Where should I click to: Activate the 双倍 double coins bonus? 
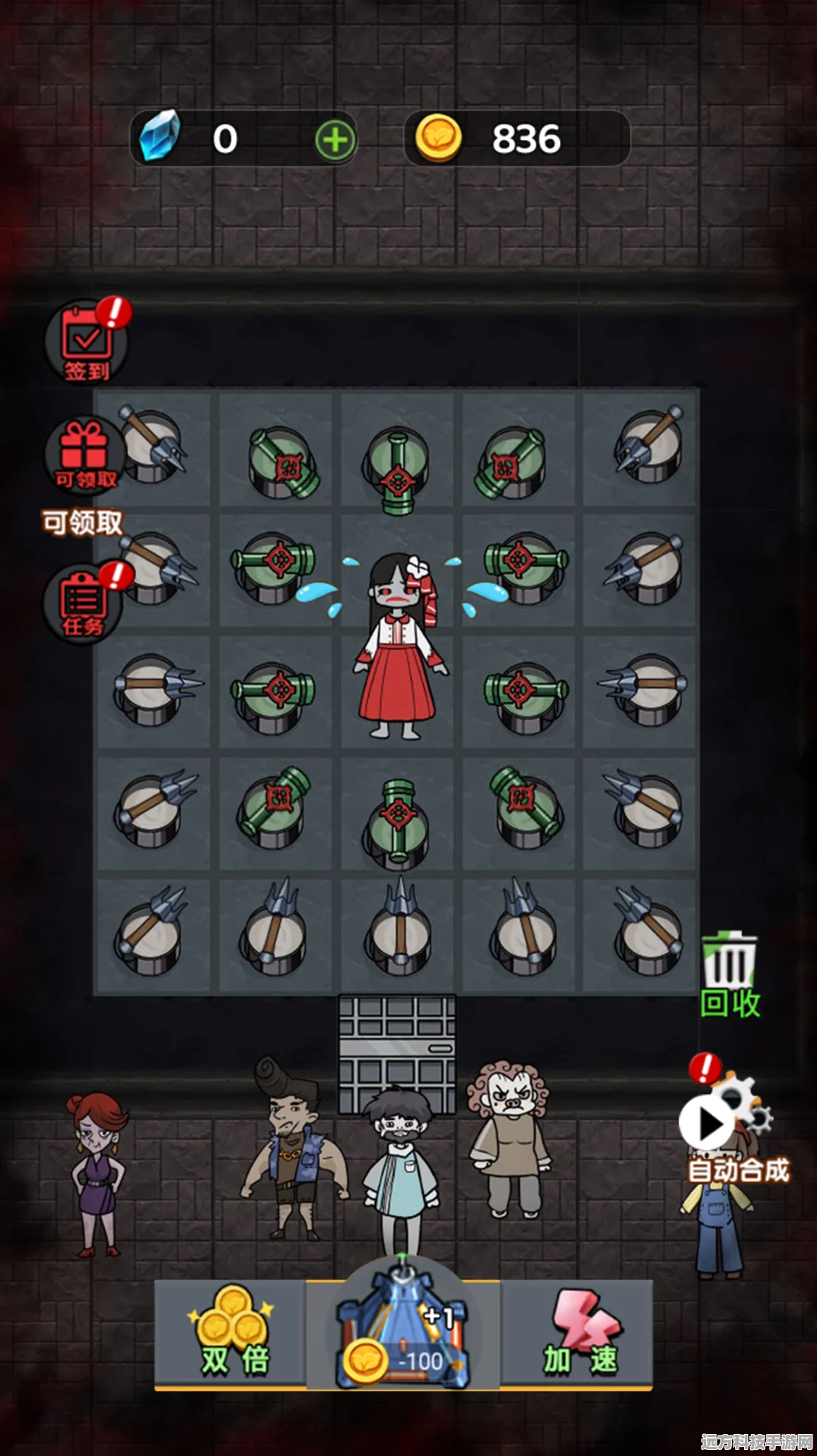coord(231,1334)
